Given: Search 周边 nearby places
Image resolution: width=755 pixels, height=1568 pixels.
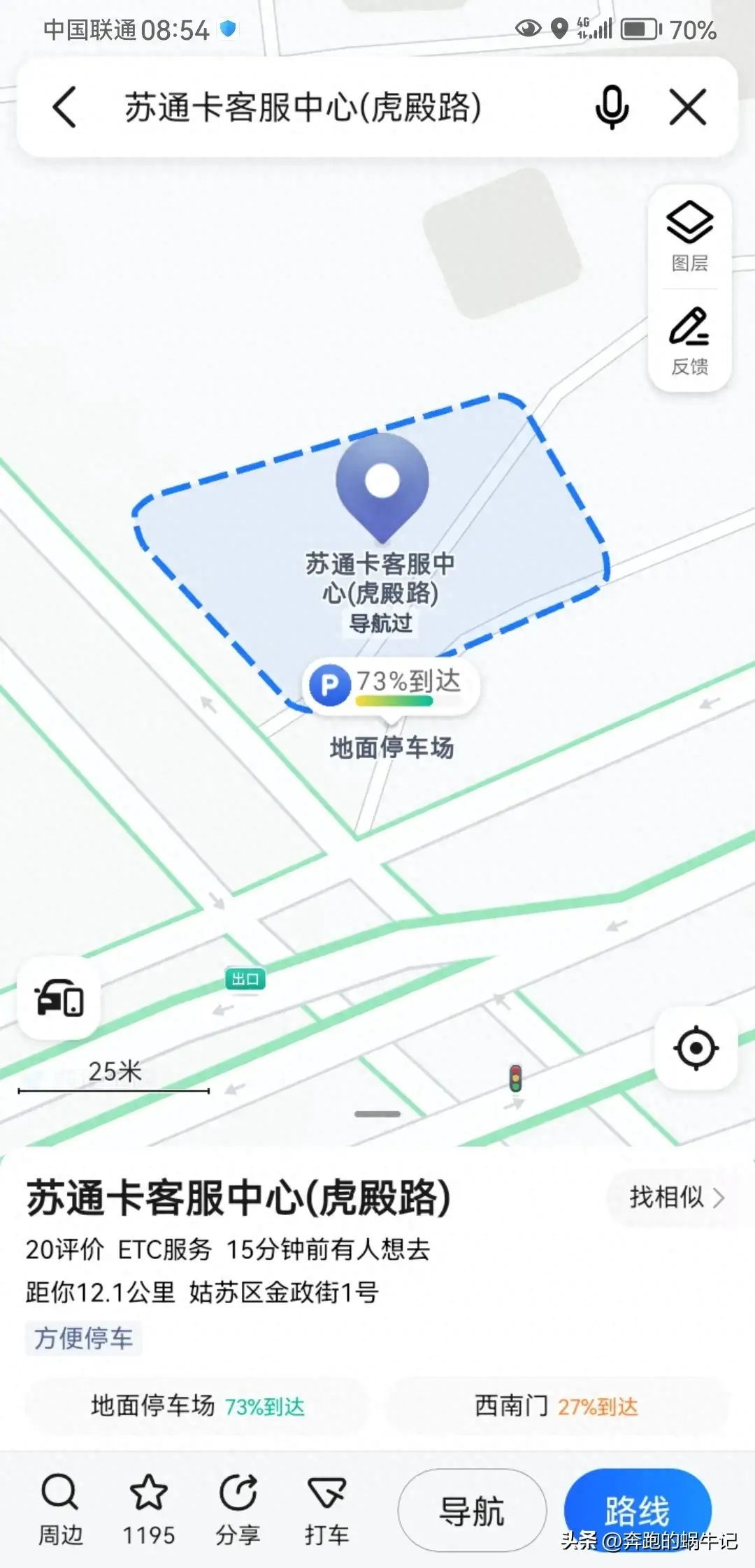Looking at the screenshot, I should point(60,1509).
